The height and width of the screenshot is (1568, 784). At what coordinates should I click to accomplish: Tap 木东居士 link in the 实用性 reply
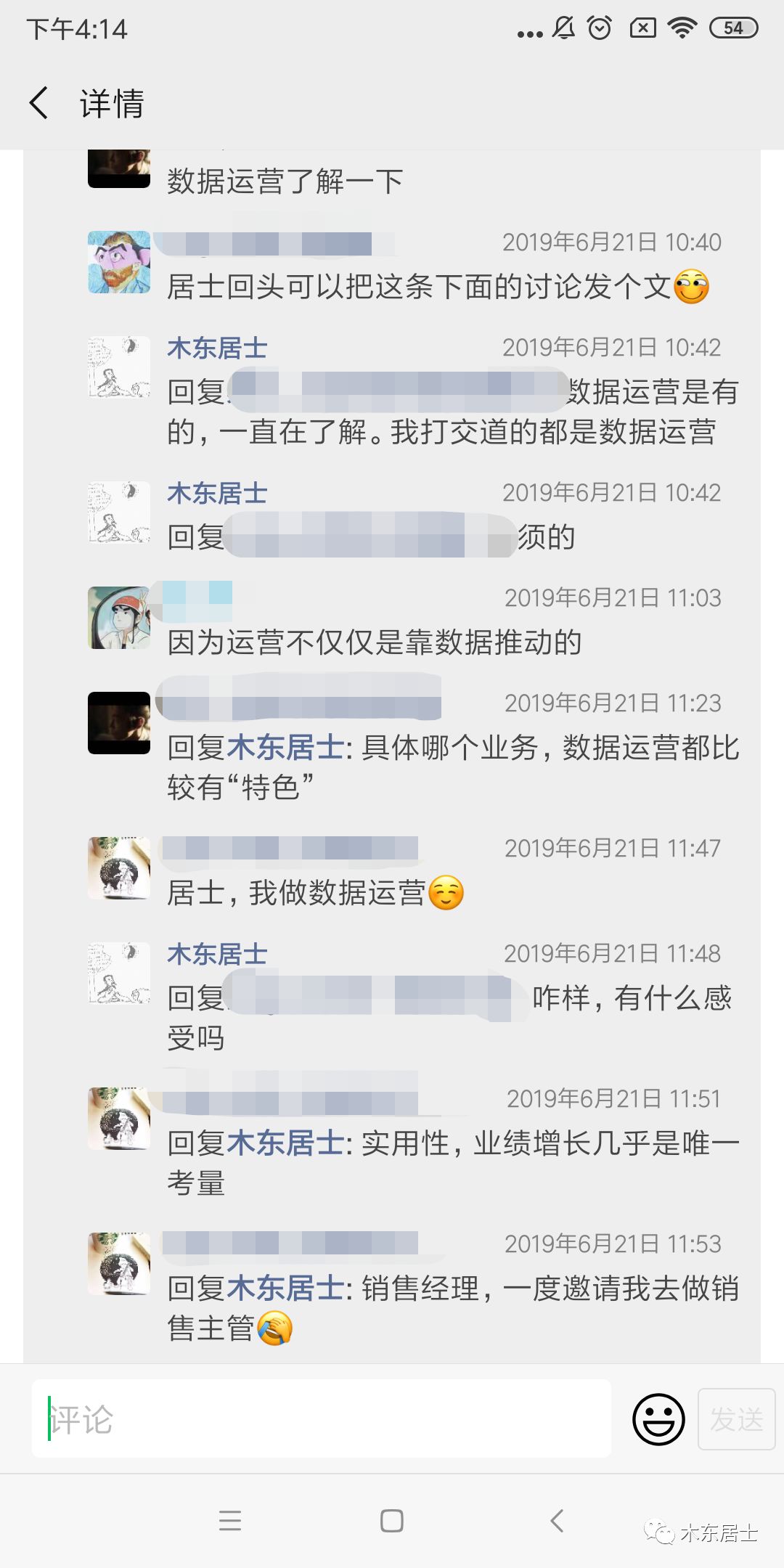tap(285, 1143)
